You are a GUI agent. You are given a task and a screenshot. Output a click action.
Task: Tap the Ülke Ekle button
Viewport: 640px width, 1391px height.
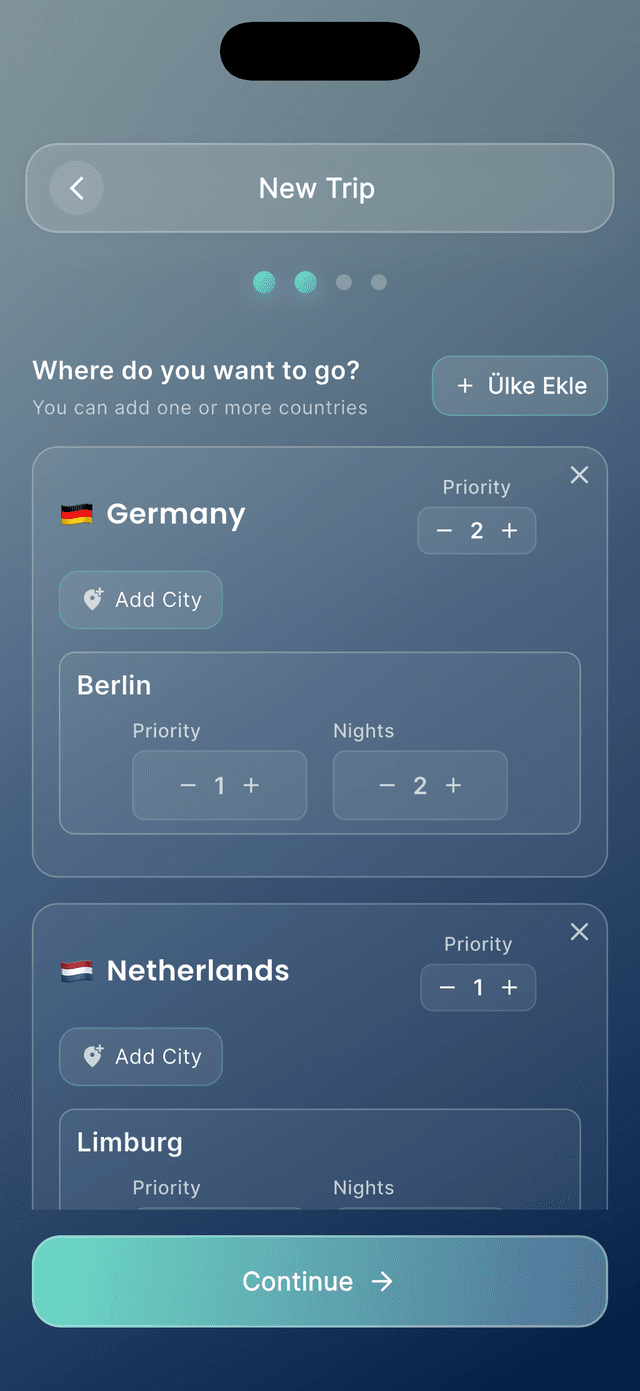click(520, 386)
